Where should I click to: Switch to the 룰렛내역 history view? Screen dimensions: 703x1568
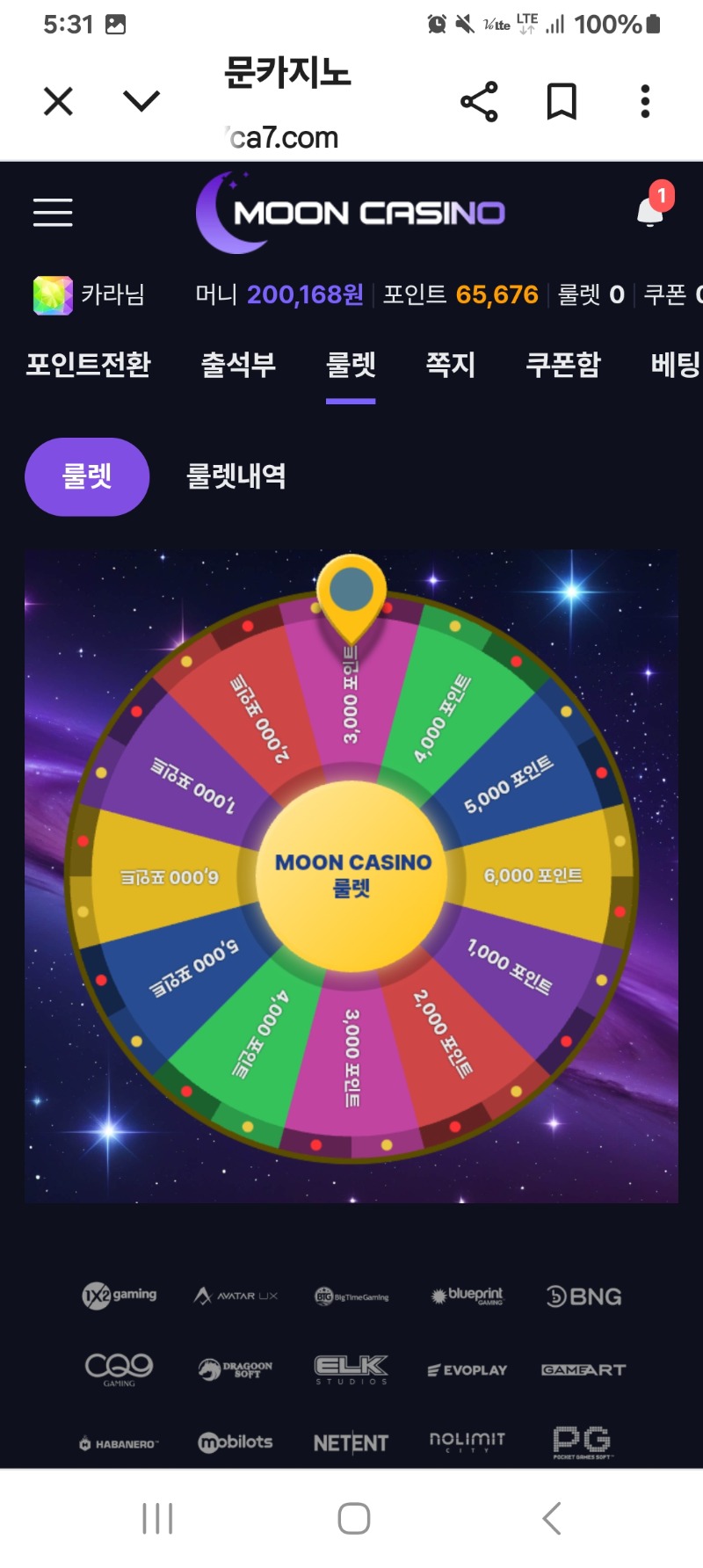[x=236, y=476]
